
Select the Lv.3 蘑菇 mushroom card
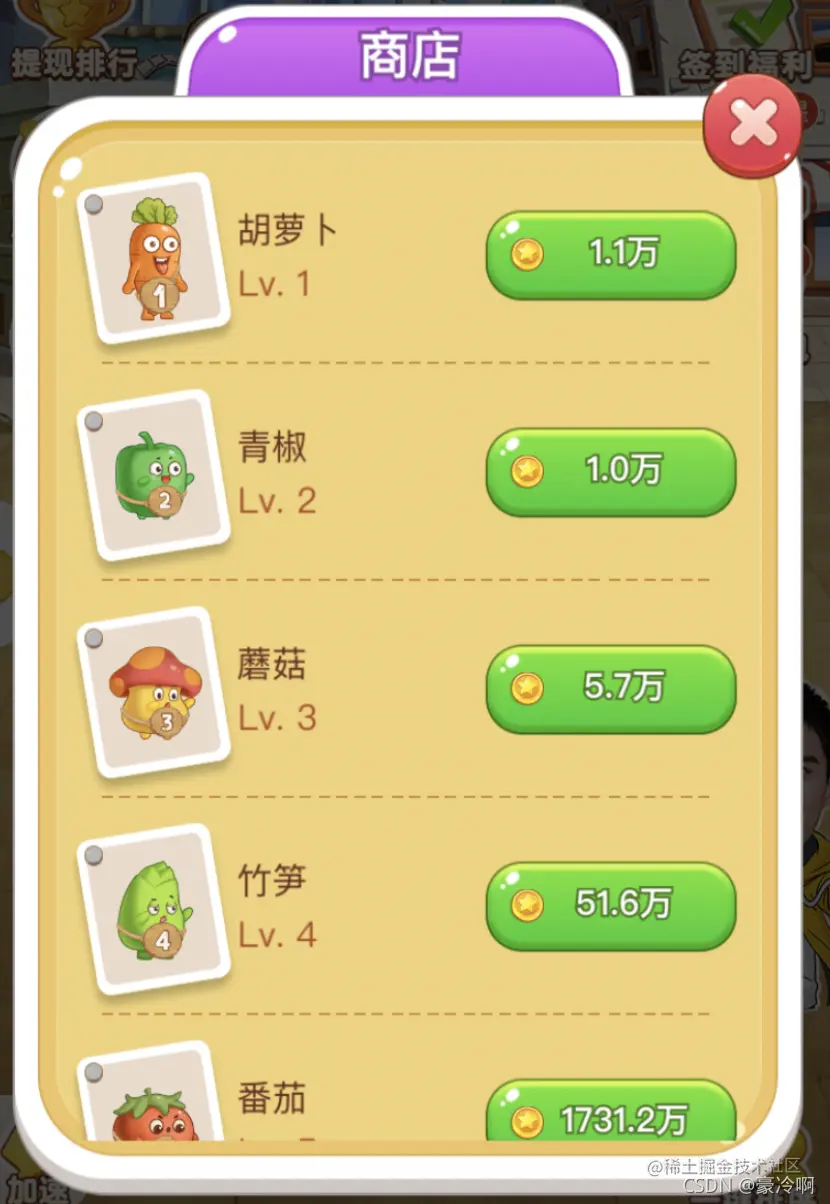pyautogui.click(x=158, y=692)
